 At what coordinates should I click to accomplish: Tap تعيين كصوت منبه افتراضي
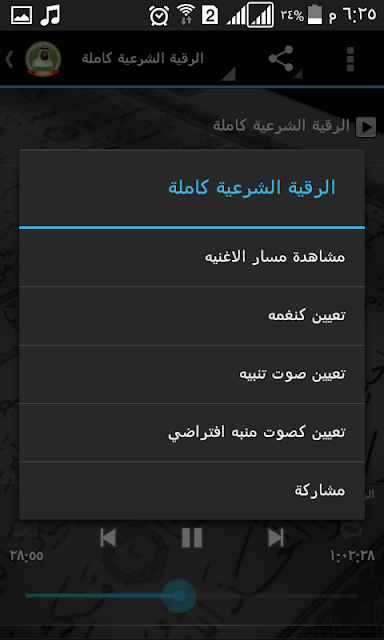point(192,433)
